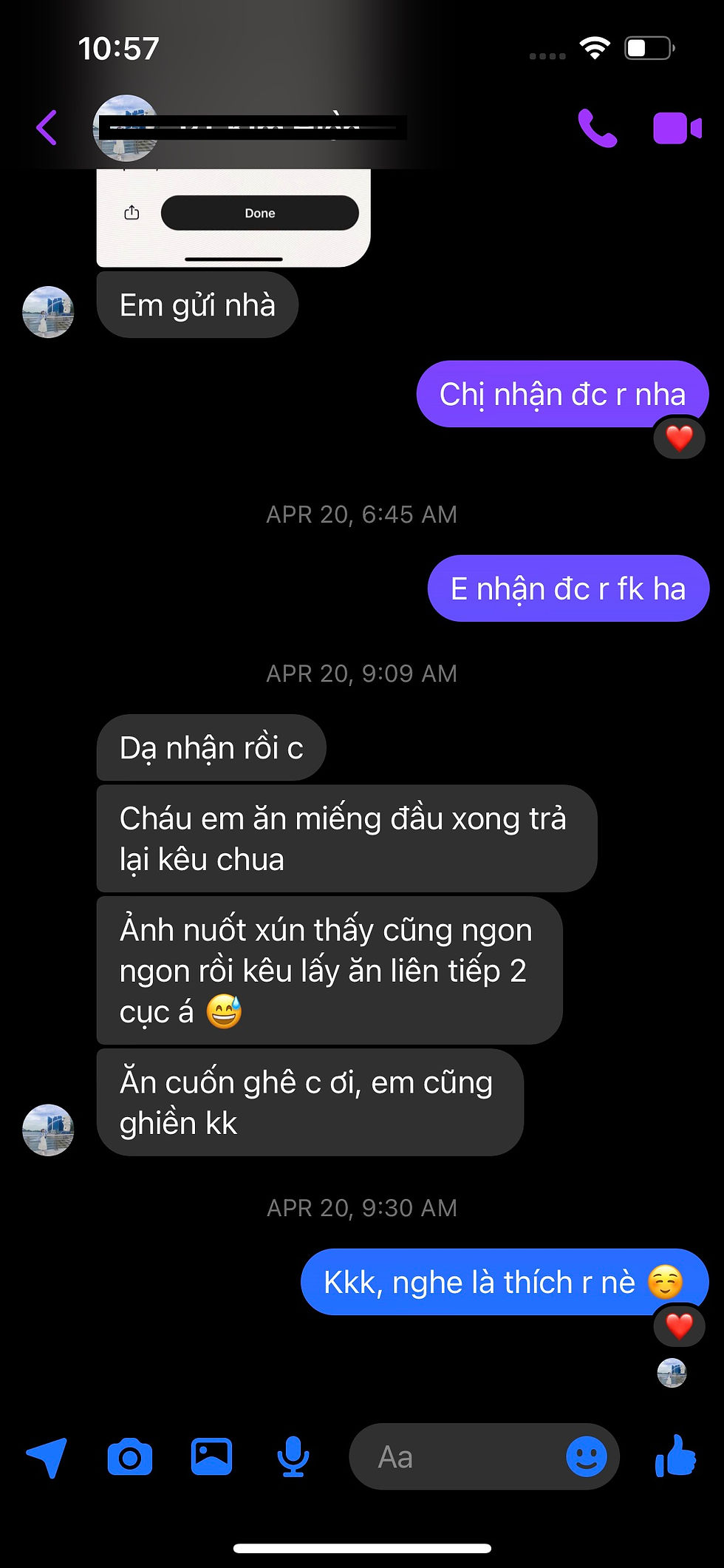The image size is (724, 1568).
Task: Tap the heart reaction on 'Kkk, nghe là thích r nè'
Action: [679, 1326]
